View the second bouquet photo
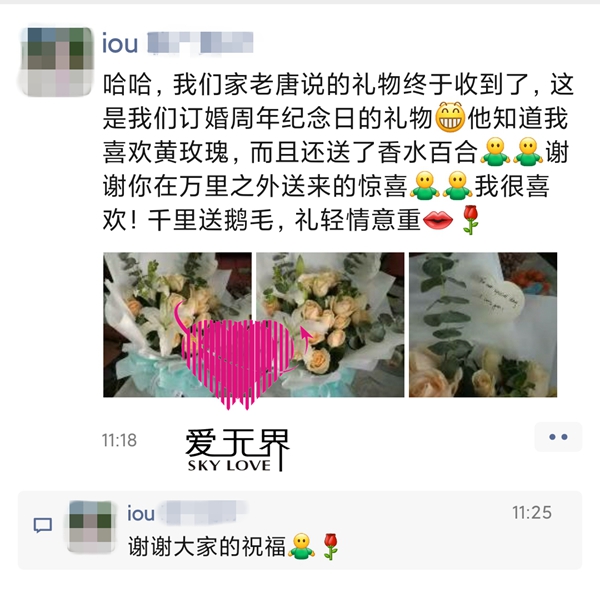 pos(330,325)
